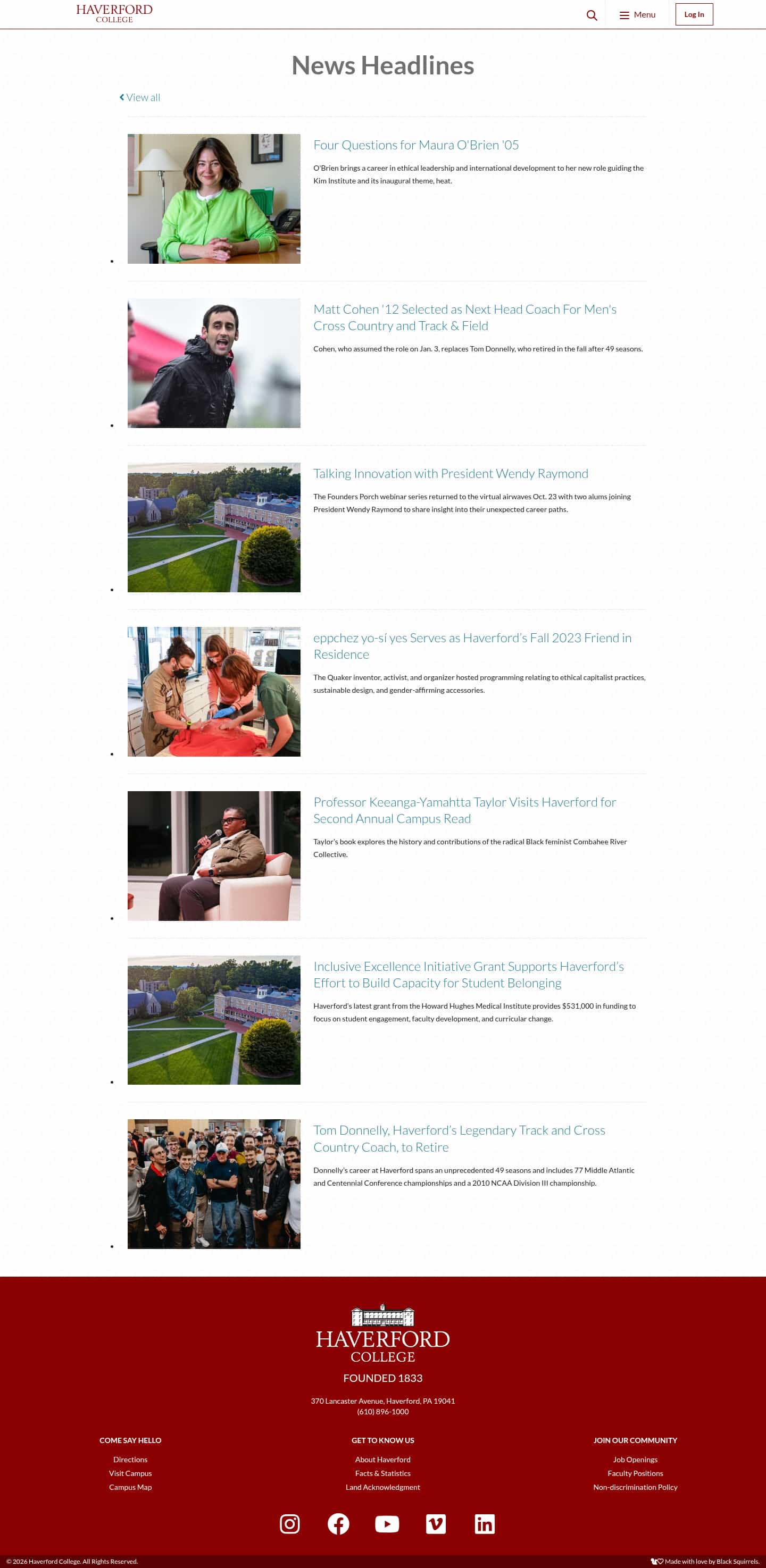Click the Log In button
The image size is (766, 1568).
coord(694,14)
